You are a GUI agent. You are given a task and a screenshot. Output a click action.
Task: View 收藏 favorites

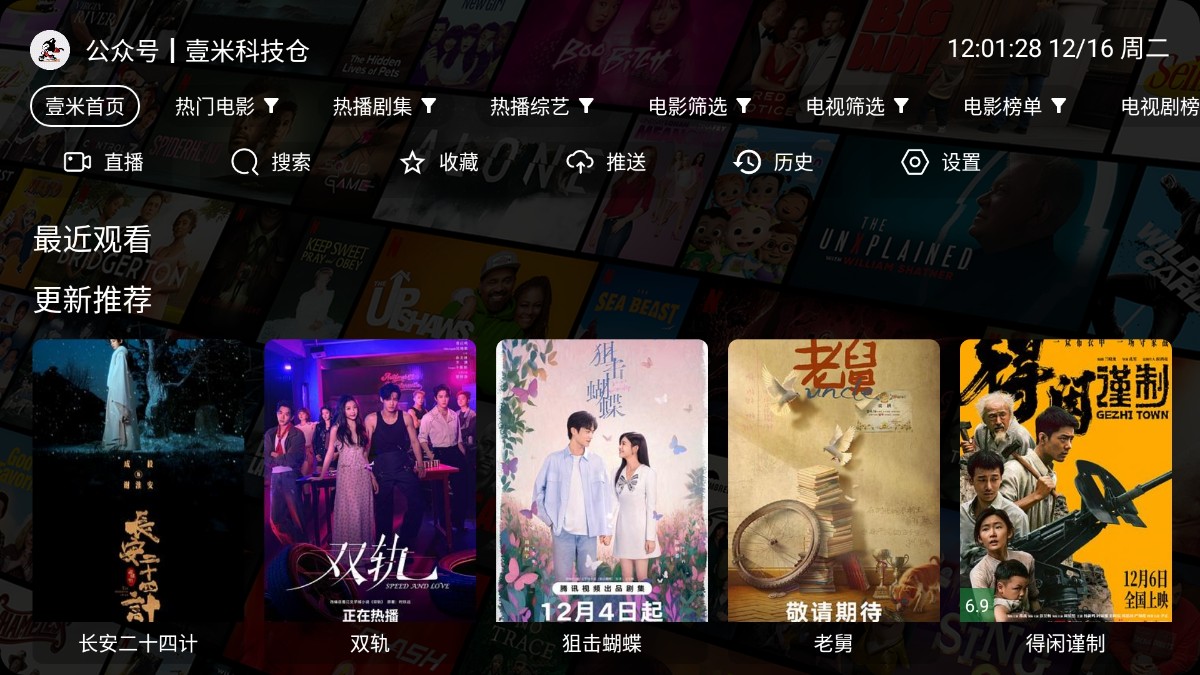click(x=439, y=162)
